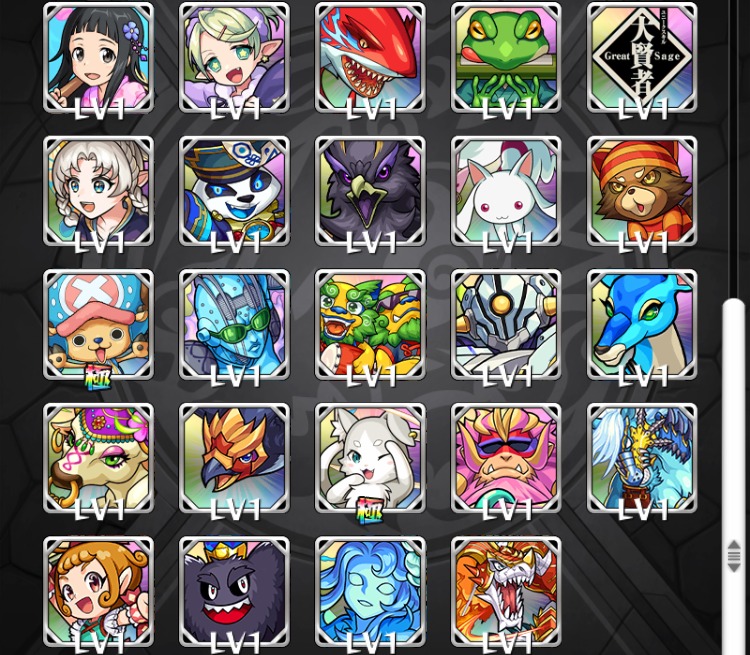
Task: Select the orange roaring tiger beast
Action: (x=506, y=591)
